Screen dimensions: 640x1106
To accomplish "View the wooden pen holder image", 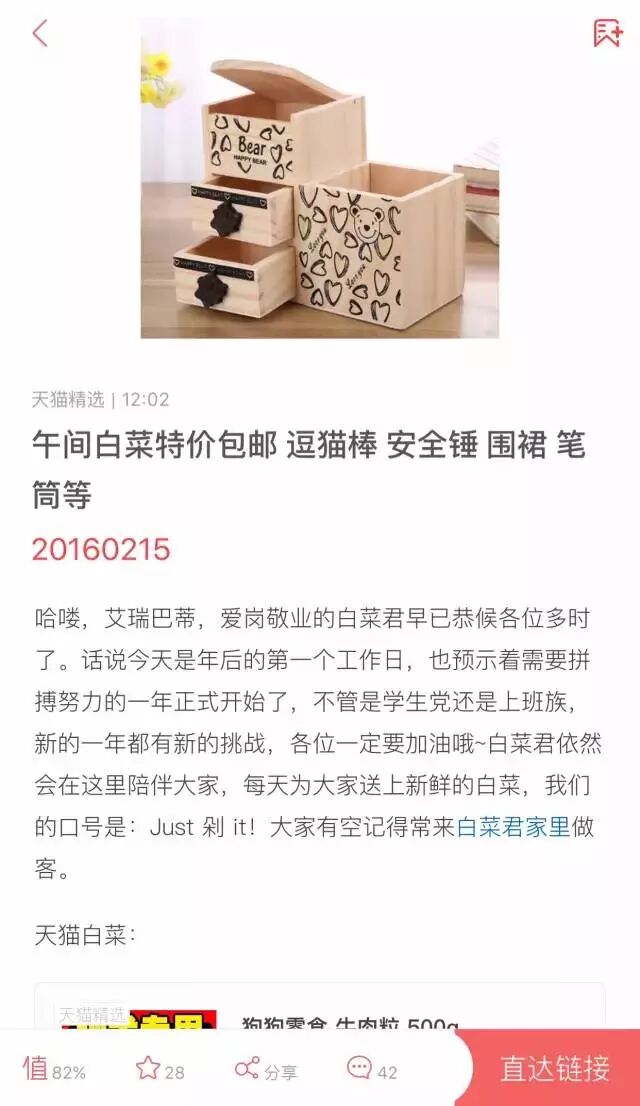I will click(320, 178).
